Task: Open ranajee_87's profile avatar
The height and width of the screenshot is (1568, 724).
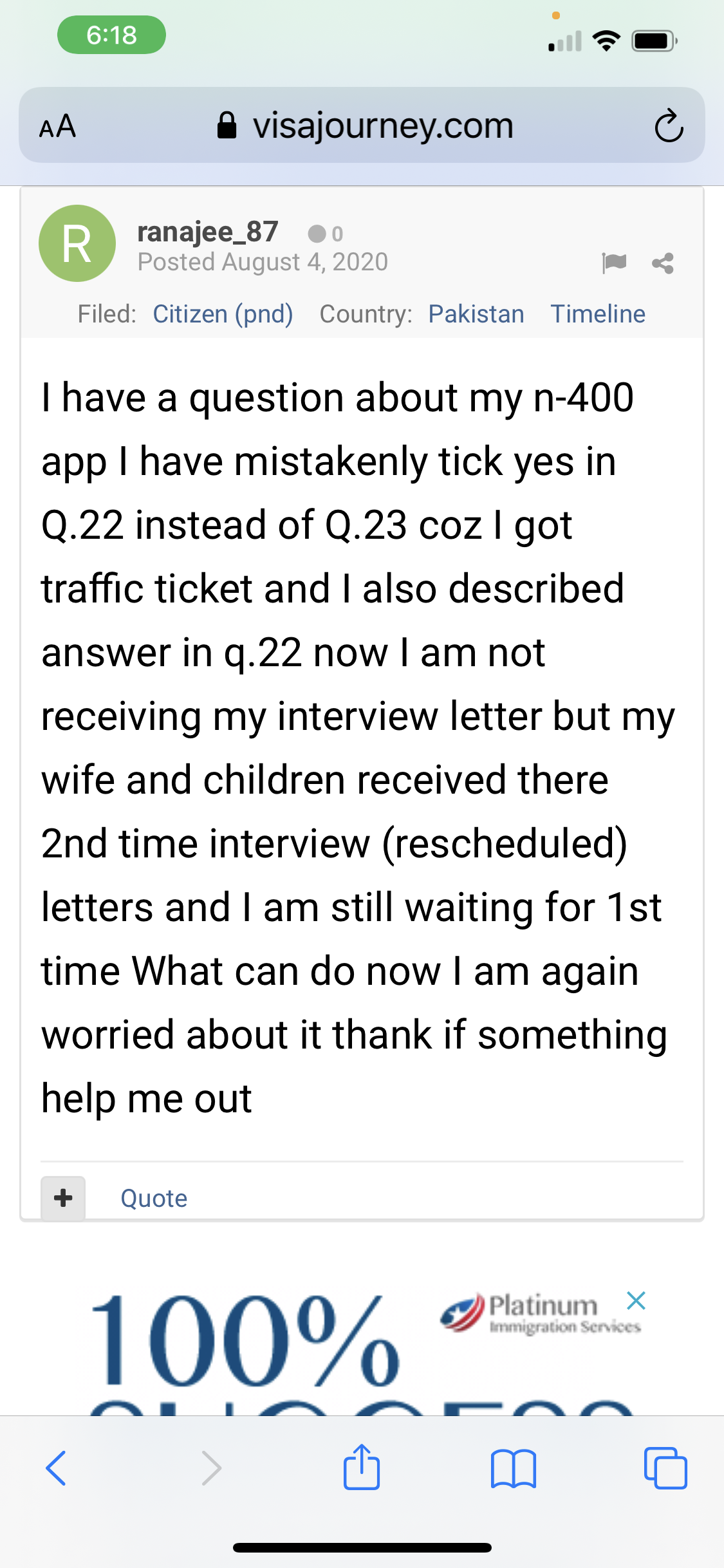Action: [77, 243]
